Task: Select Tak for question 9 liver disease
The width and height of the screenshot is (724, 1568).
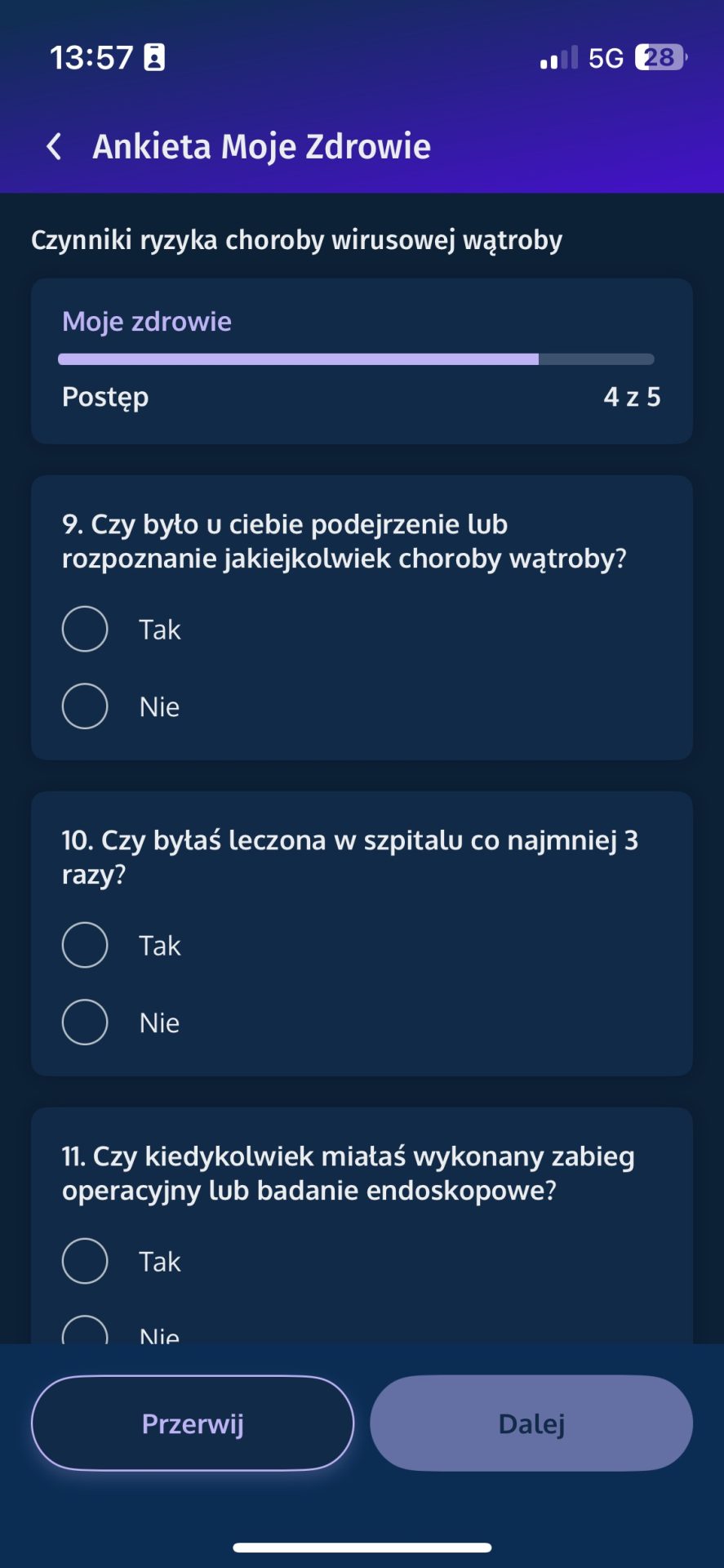Action: (85, 629)
